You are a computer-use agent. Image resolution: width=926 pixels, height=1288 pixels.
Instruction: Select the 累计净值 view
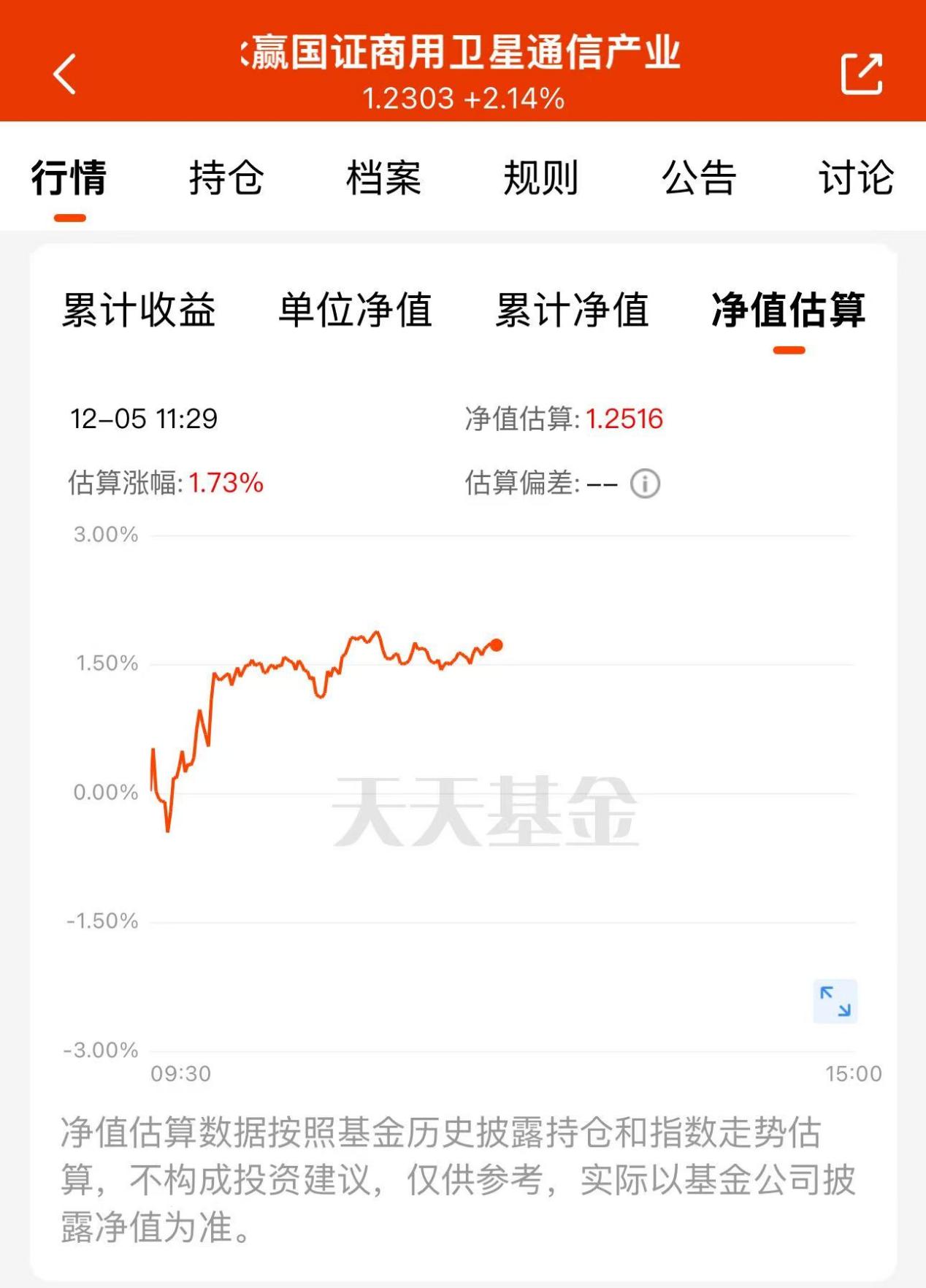(573, 310)
